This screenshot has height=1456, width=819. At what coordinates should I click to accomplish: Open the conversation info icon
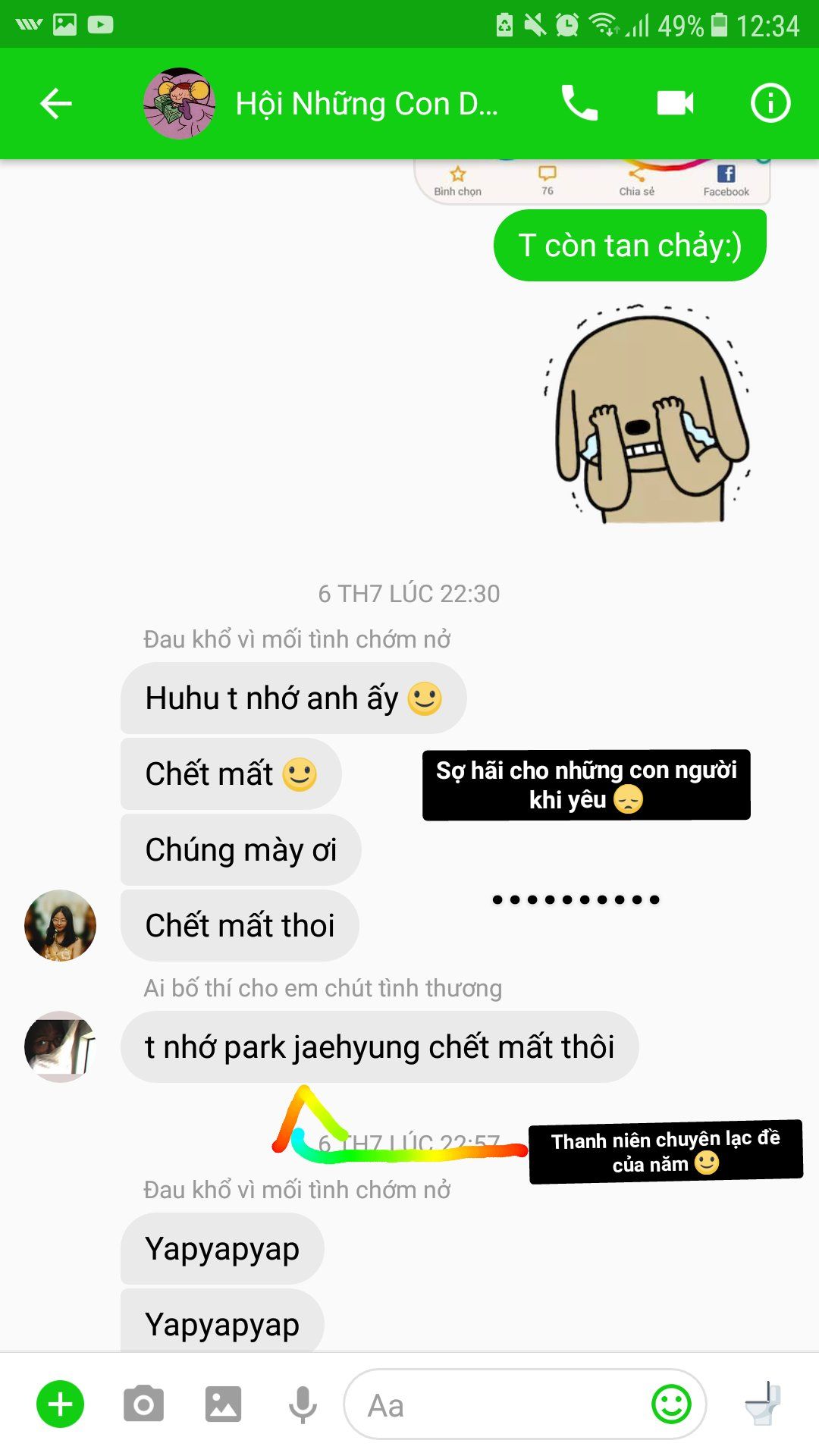[770, 103]
